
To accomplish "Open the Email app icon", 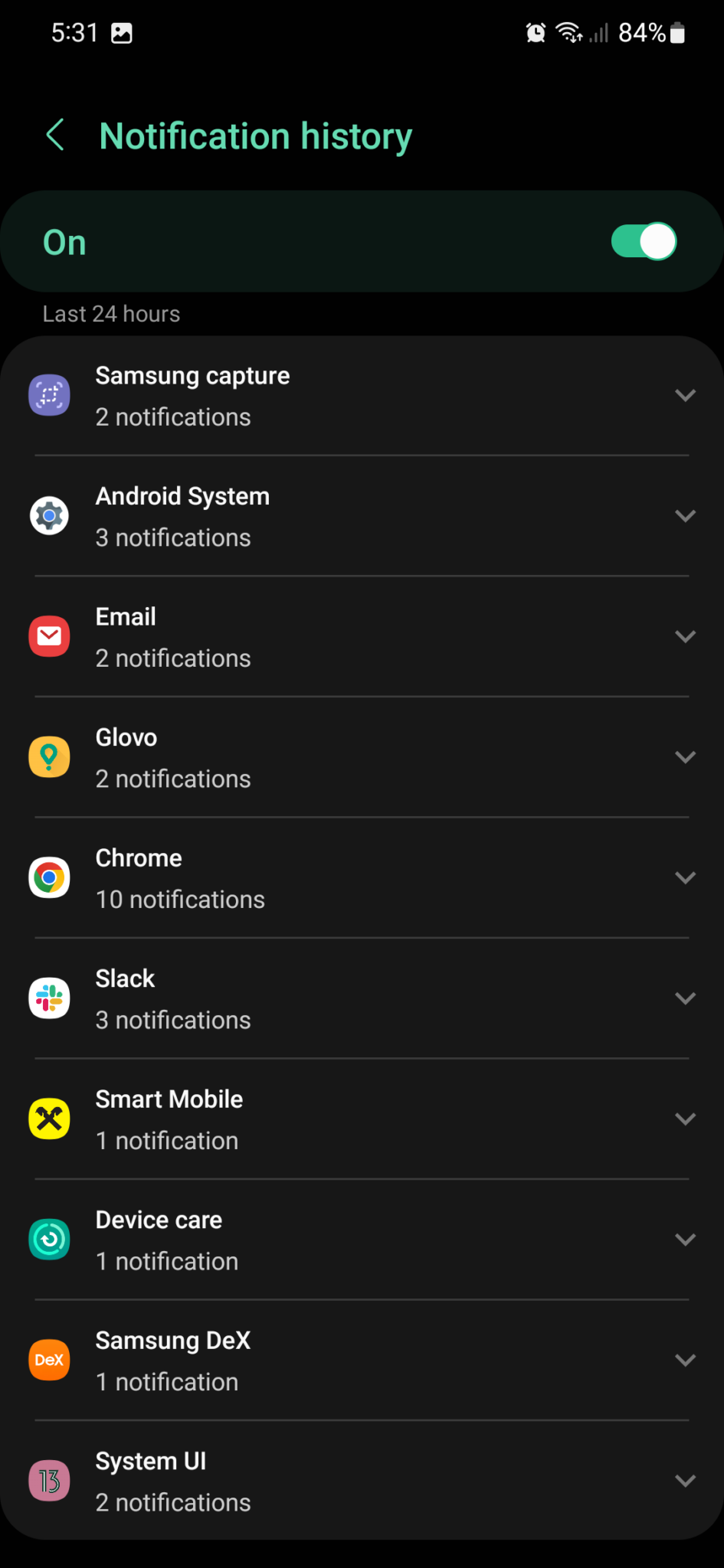I will click(x=49, y=635).
